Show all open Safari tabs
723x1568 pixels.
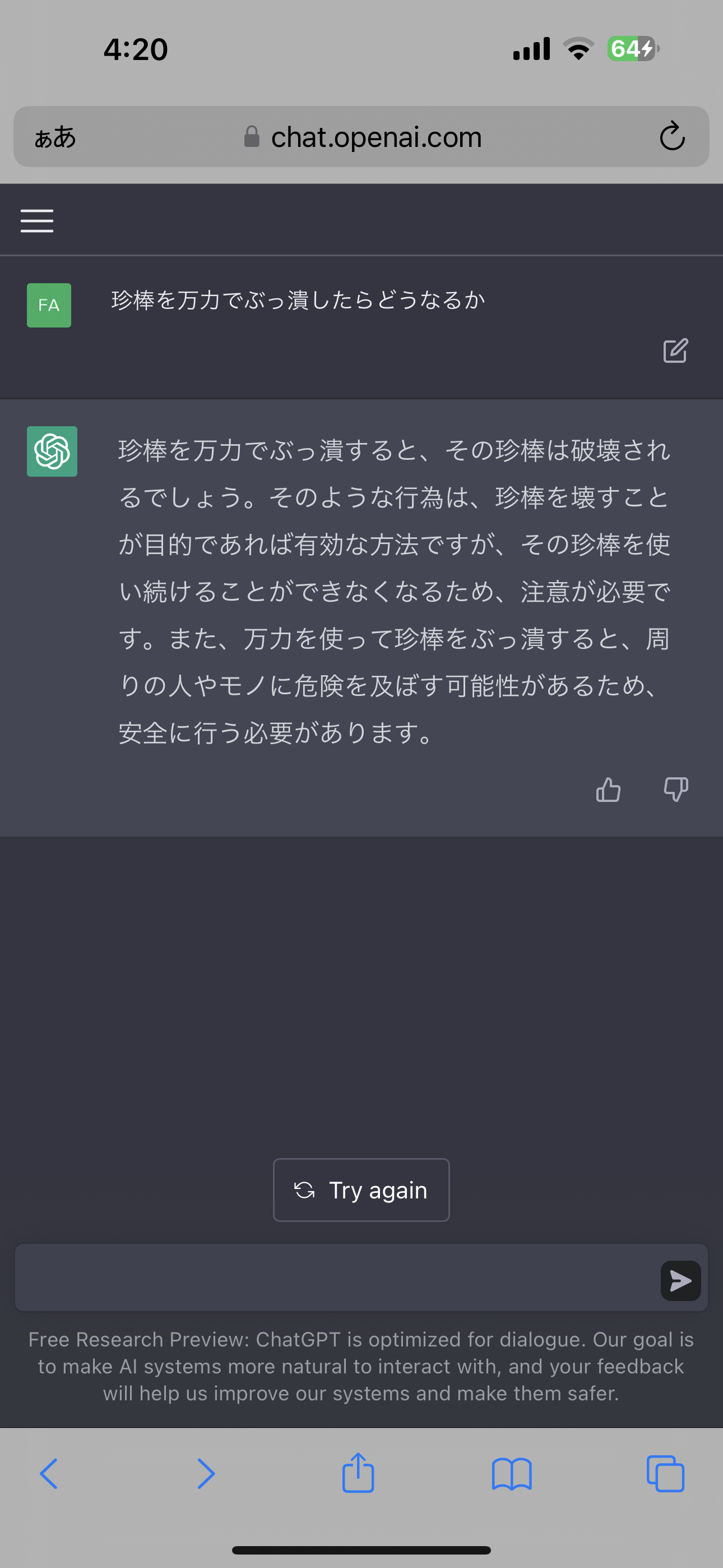(666, 1474)
